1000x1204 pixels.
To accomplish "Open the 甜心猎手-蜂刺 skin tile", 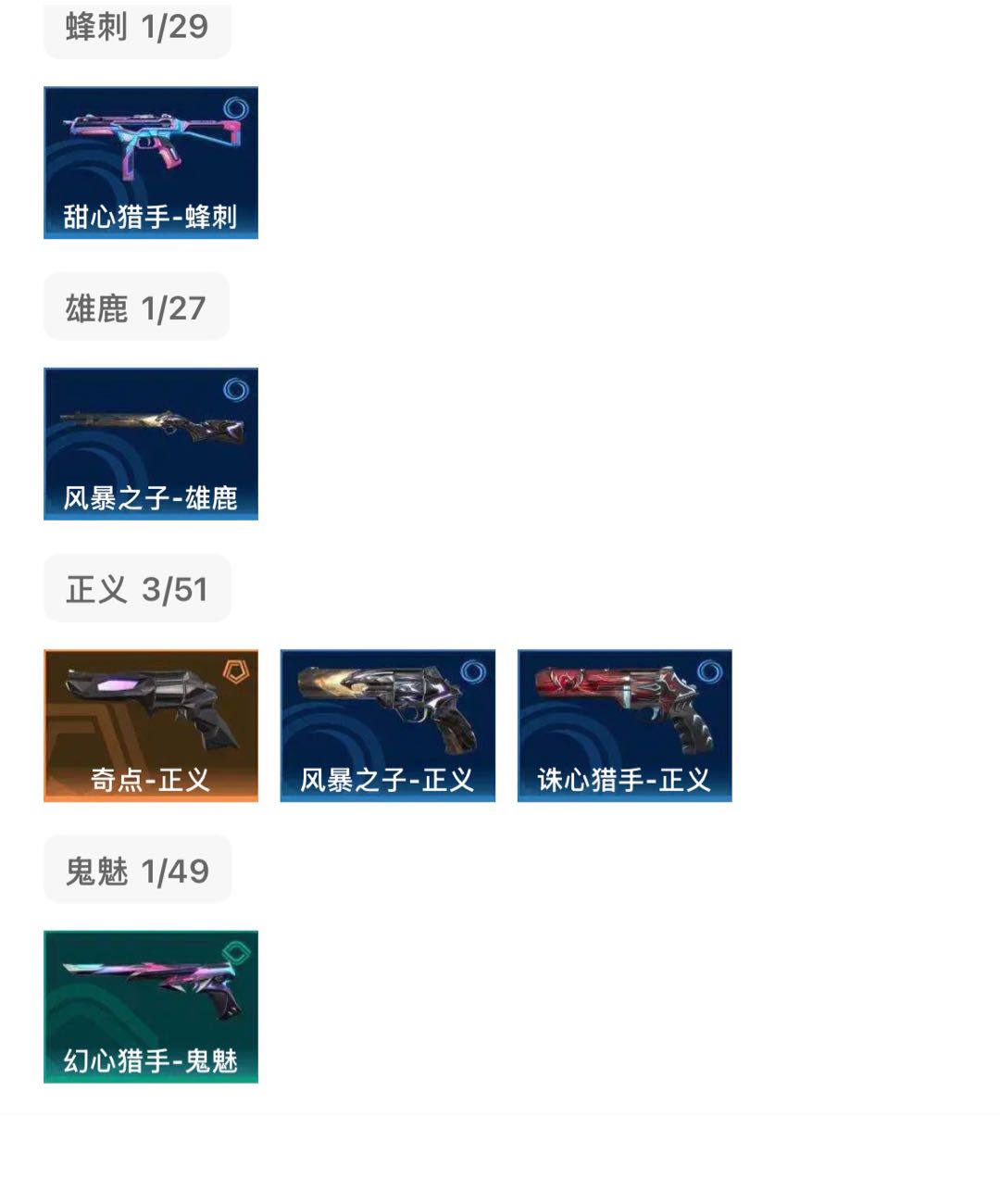I will (x=150, y=163).
